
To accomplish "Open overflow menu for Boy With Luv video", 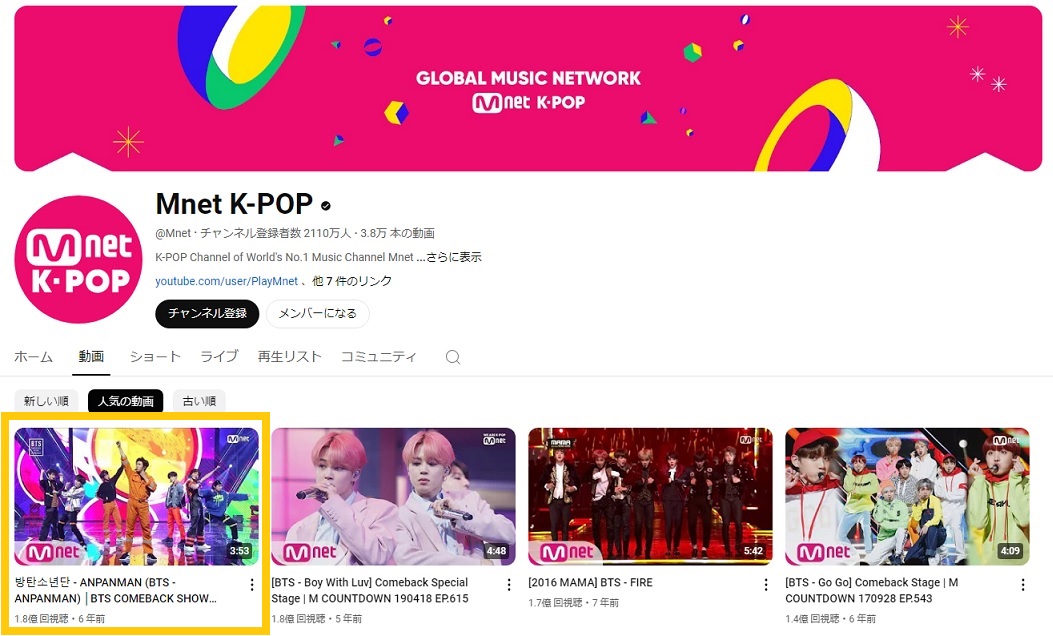I will pyautogui.click(x=508, y=584).
